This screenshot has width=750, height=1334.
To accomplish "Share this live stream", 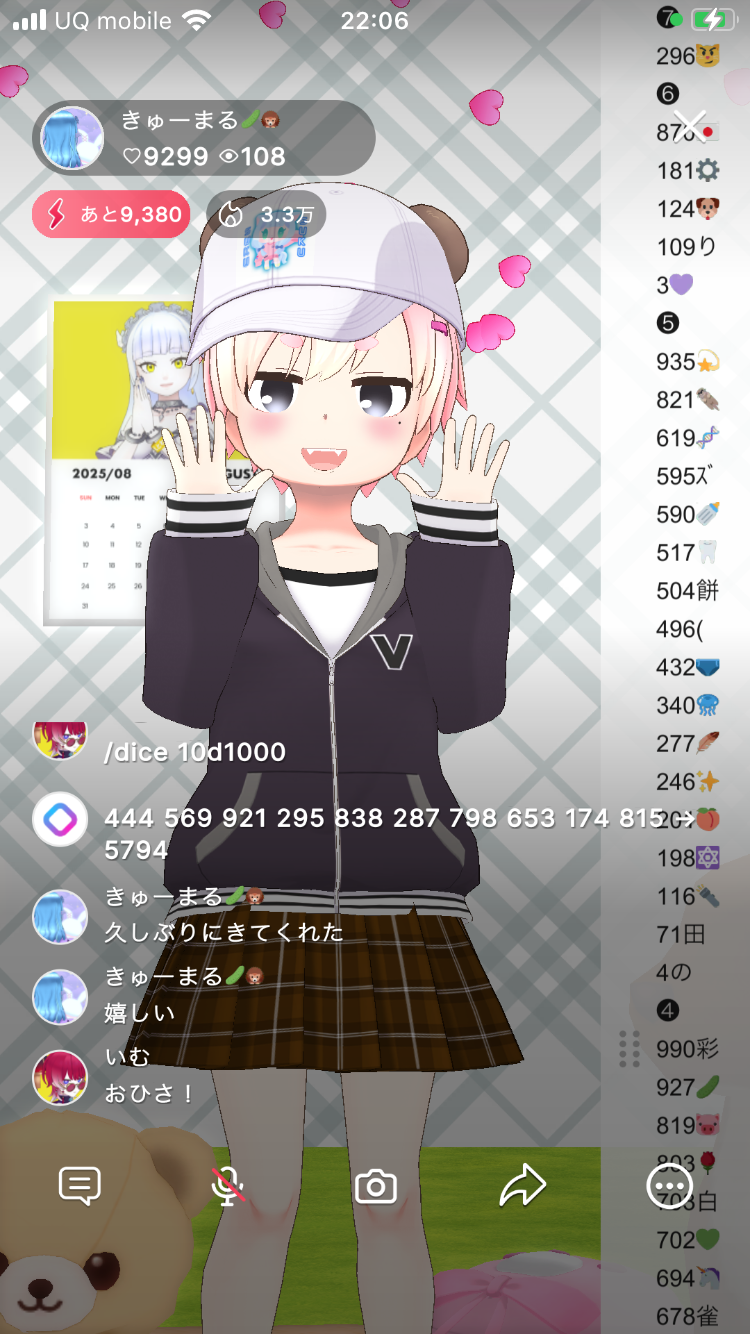I will click(522, 1186).
